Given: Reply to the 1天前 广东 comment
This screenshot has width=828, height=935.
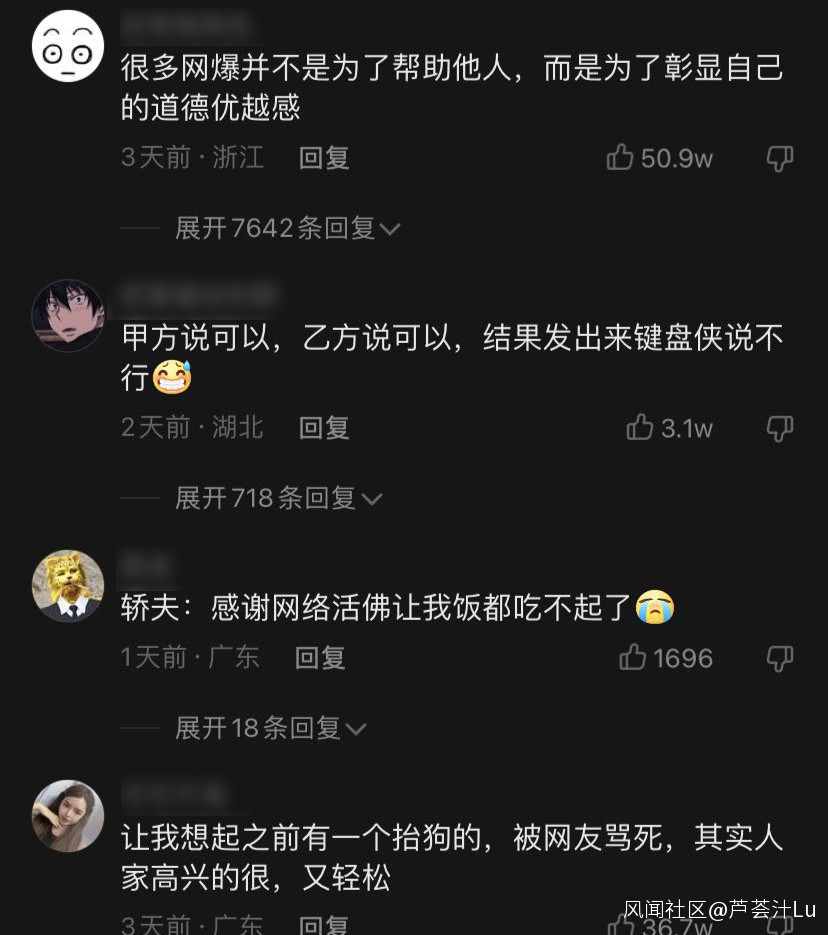Looking at the screenshot, I should pos(320,658).
